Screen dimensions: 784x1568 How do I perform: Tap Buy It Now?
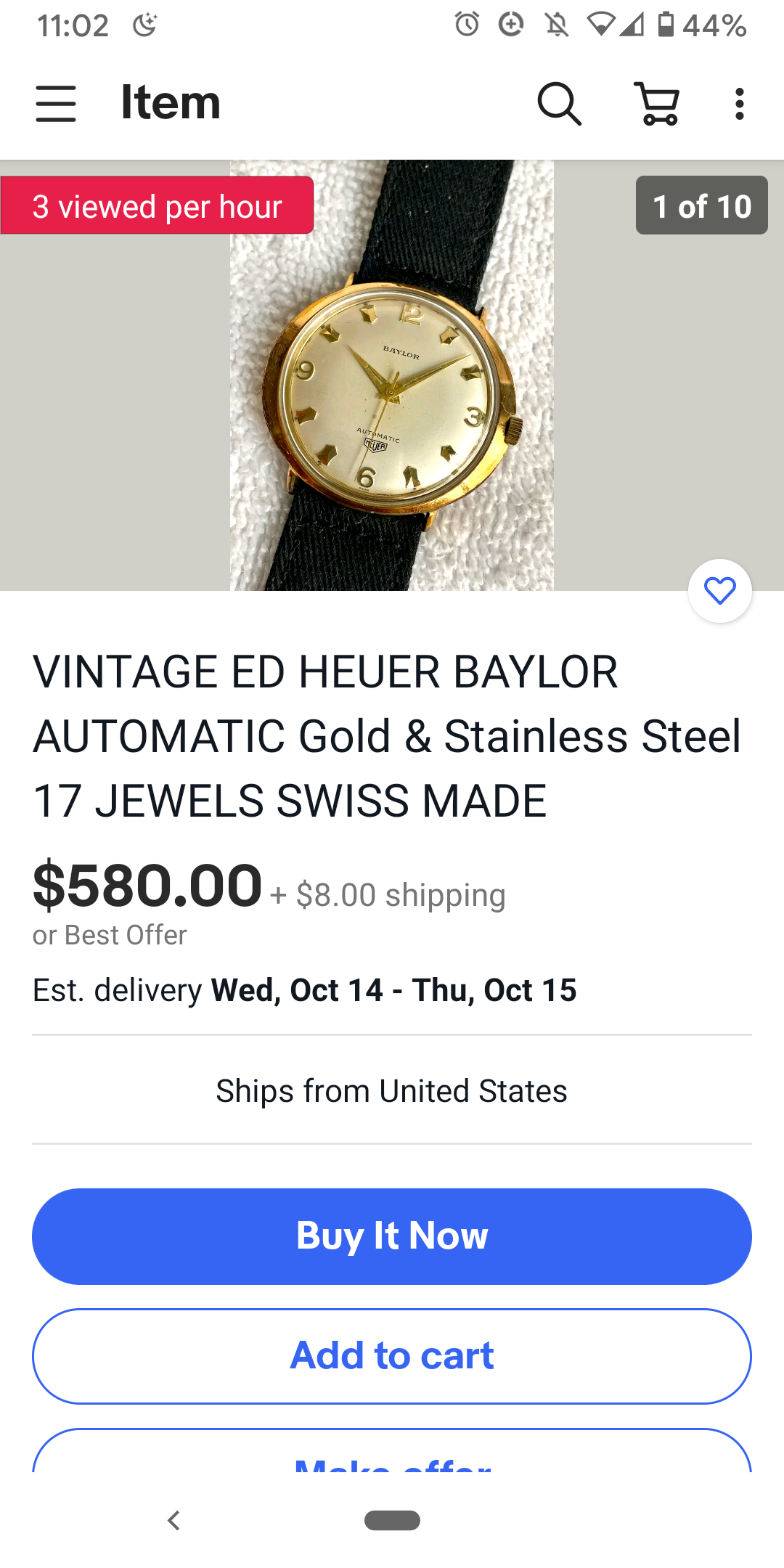pyautogui.click(x=392, y=1236)
